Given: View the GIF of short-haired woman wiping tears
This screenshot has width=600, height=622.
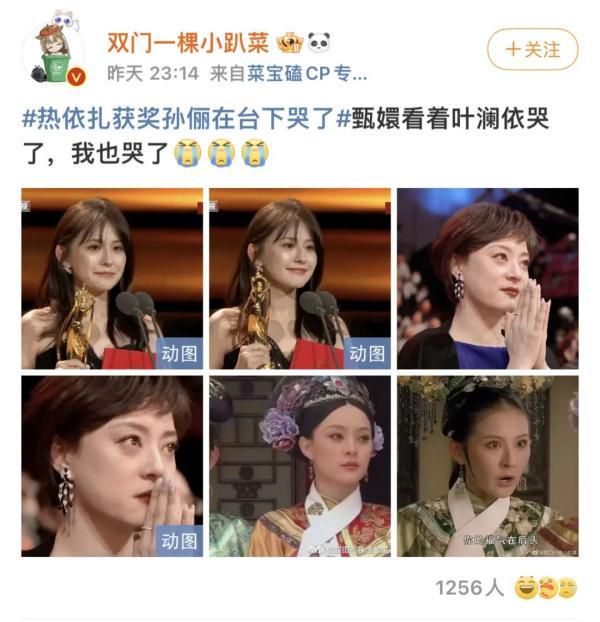Looking at the screenshot, I should coord(112,466).
